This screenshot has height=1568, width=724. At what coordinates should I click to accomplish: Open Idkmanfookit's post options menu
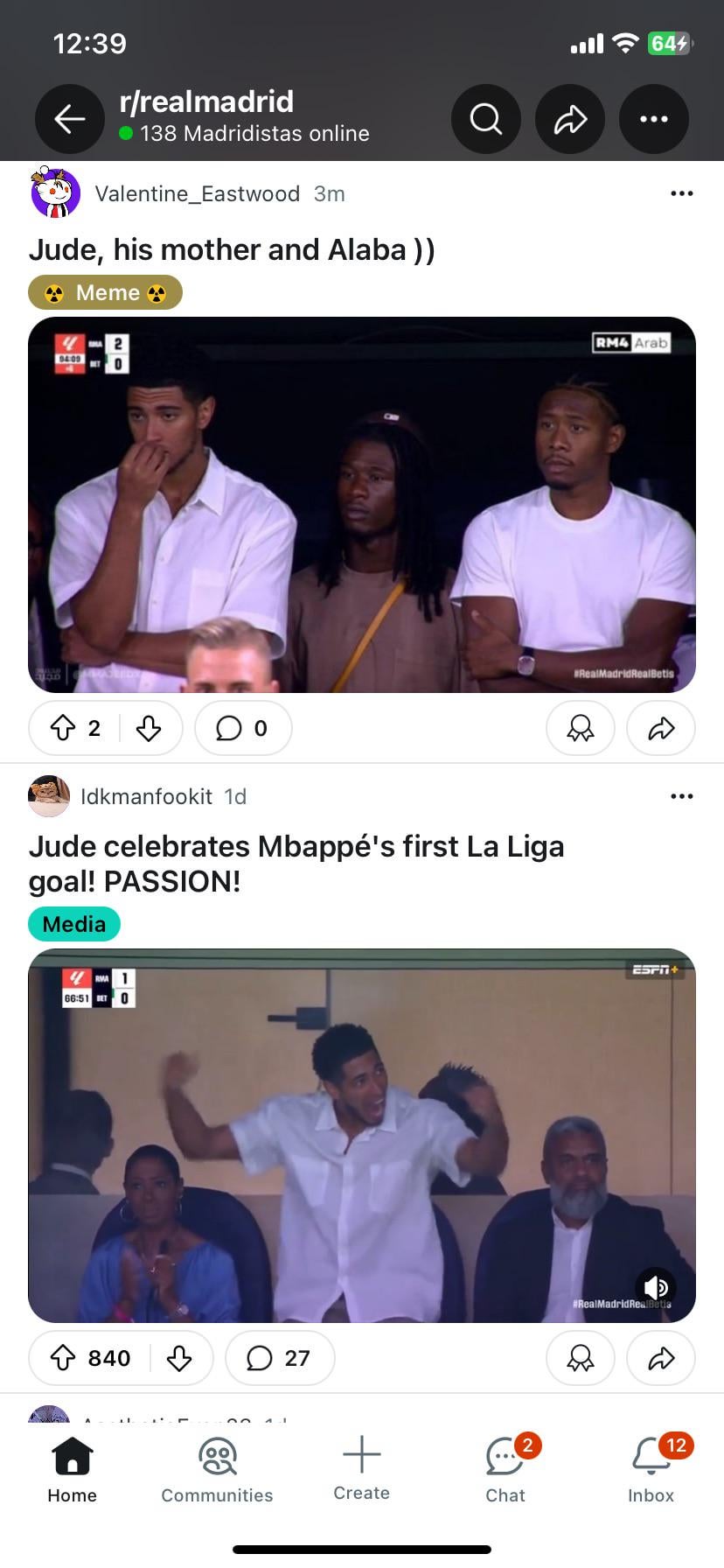(x=681, y=796)
